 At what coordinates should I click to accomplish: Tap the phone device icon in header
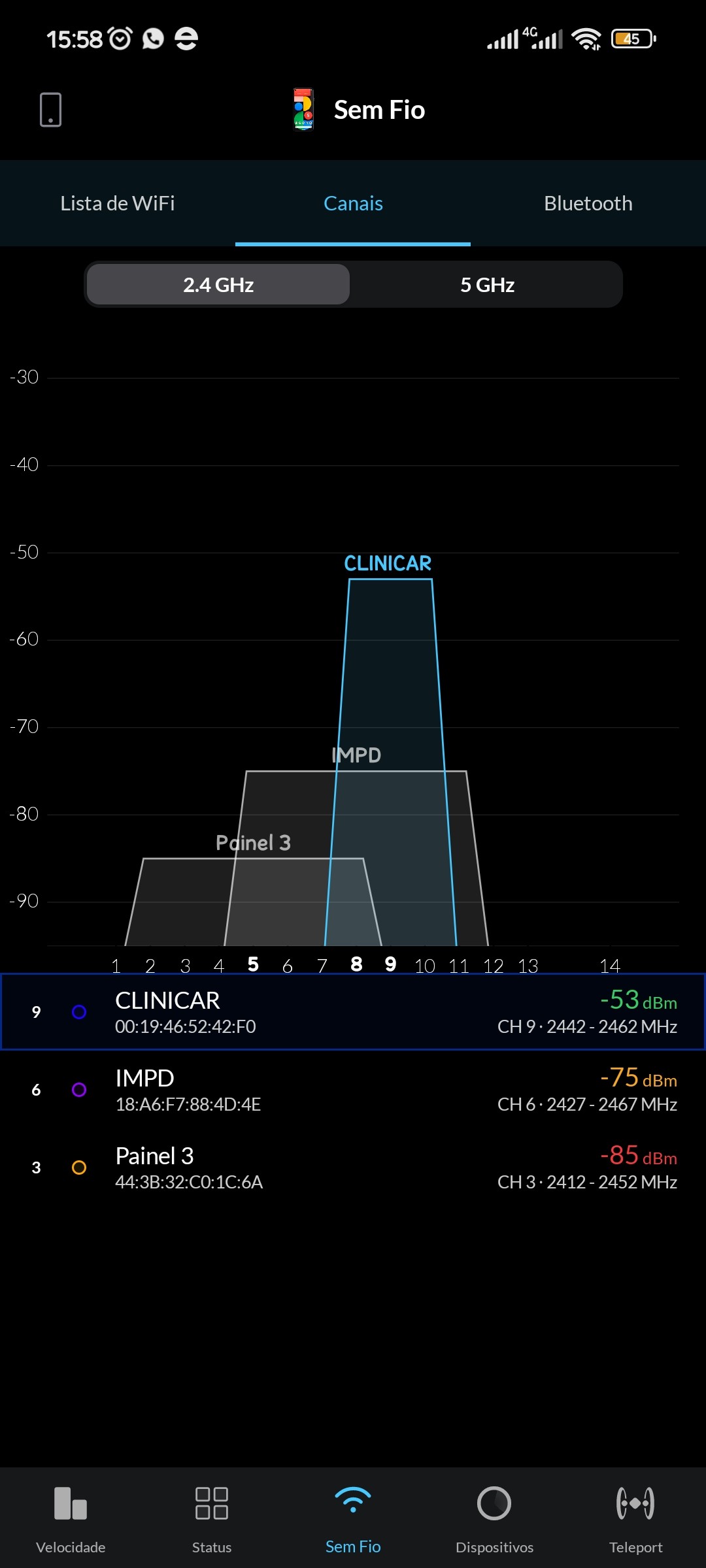pyautogui.click(x=50, y=110)
